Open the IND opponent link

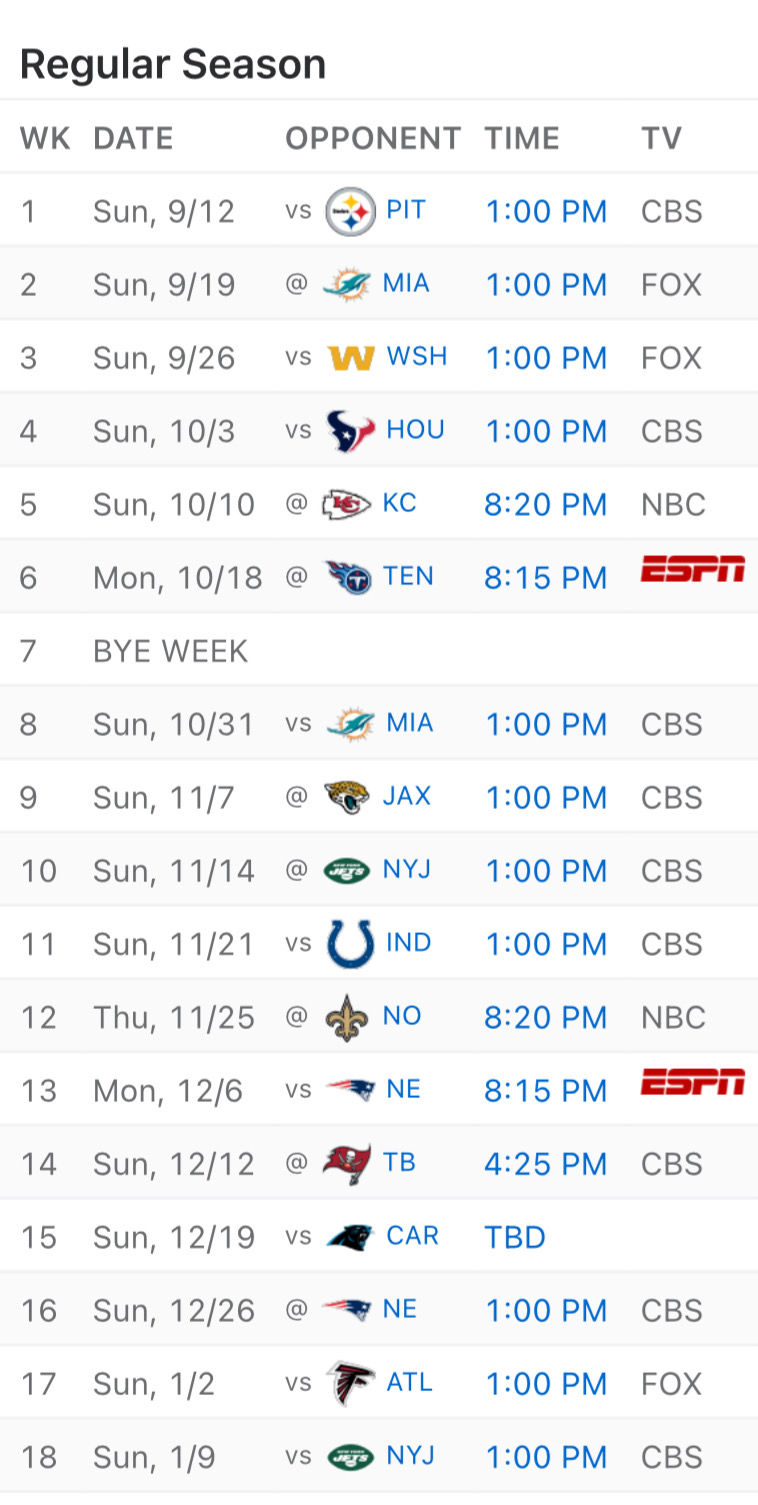pos(409,942)
